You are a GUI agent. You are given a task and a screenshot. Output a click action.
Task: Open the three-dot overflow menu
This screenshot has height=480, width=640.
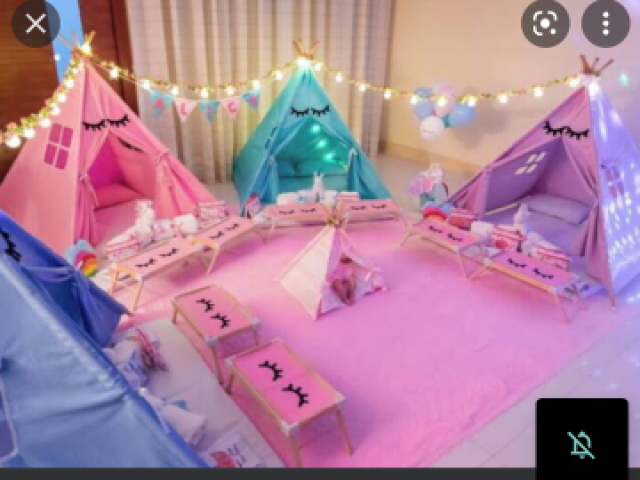(x=605, y=23)
